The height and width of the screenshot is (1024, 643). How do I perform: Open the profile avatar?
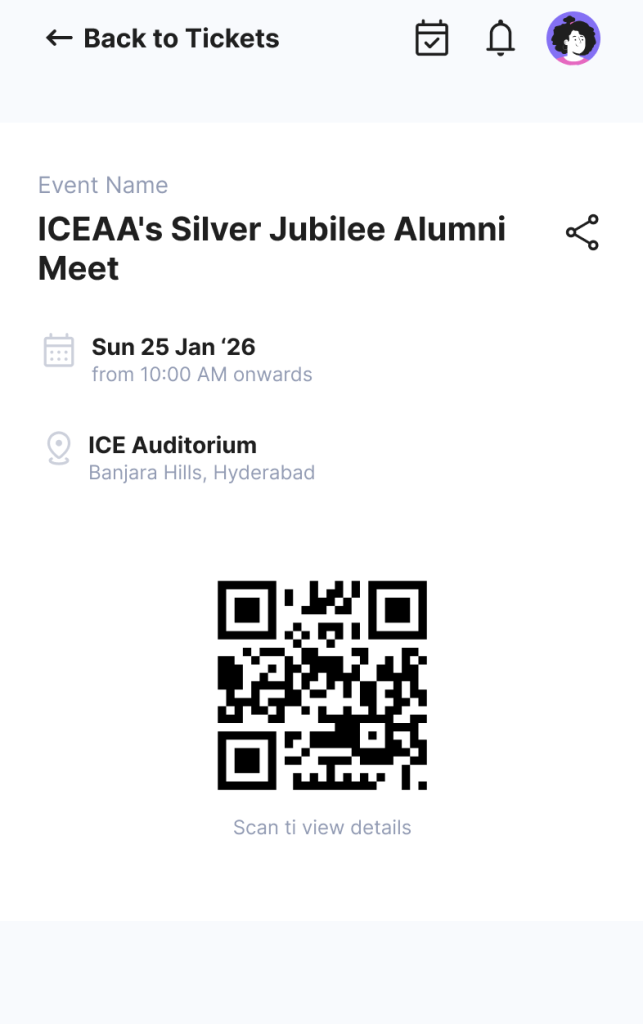(573, 39)
